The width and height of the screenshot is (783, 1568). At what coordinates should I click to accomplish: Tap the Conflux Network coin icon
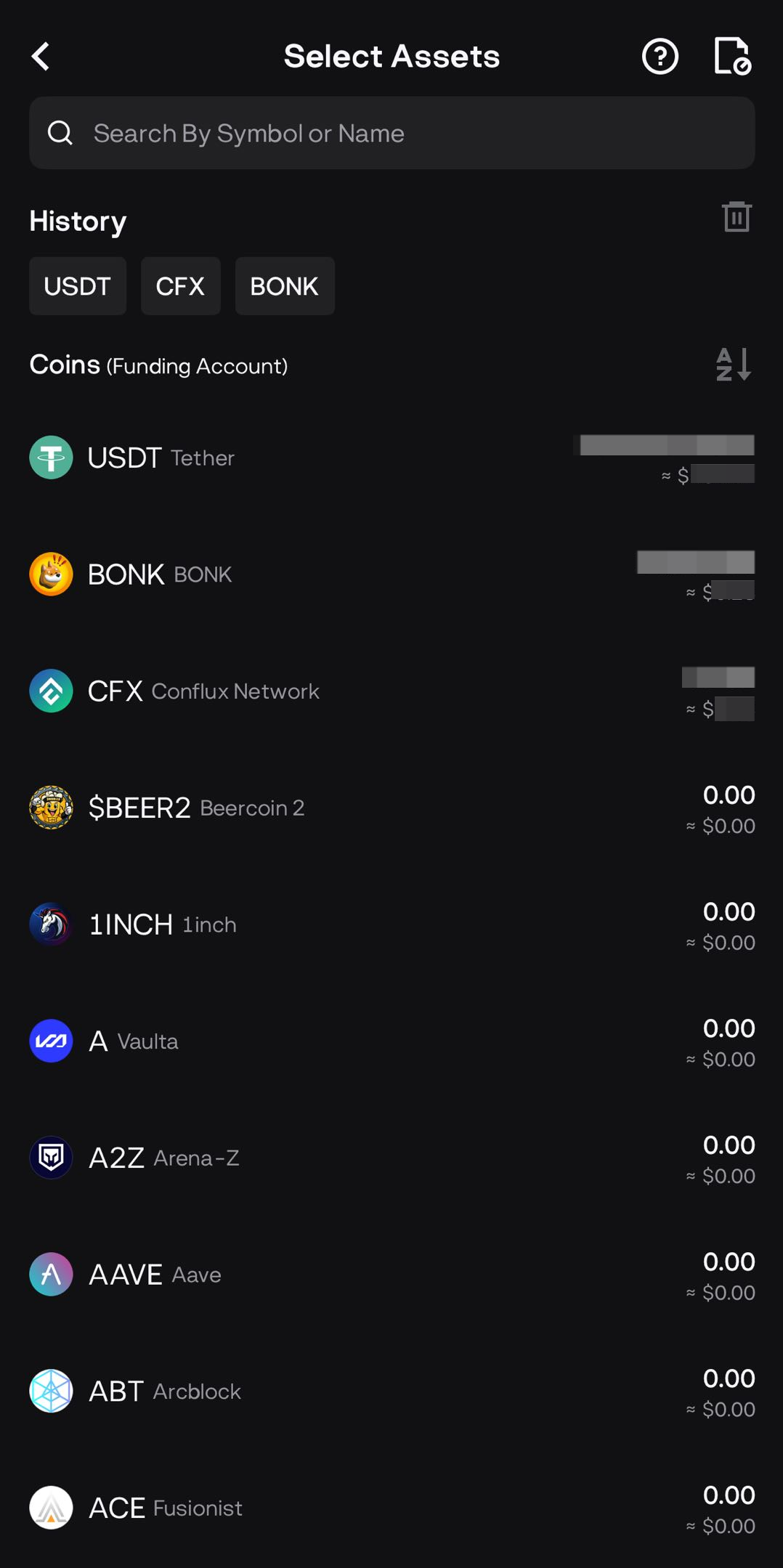[x=50, y=690]
